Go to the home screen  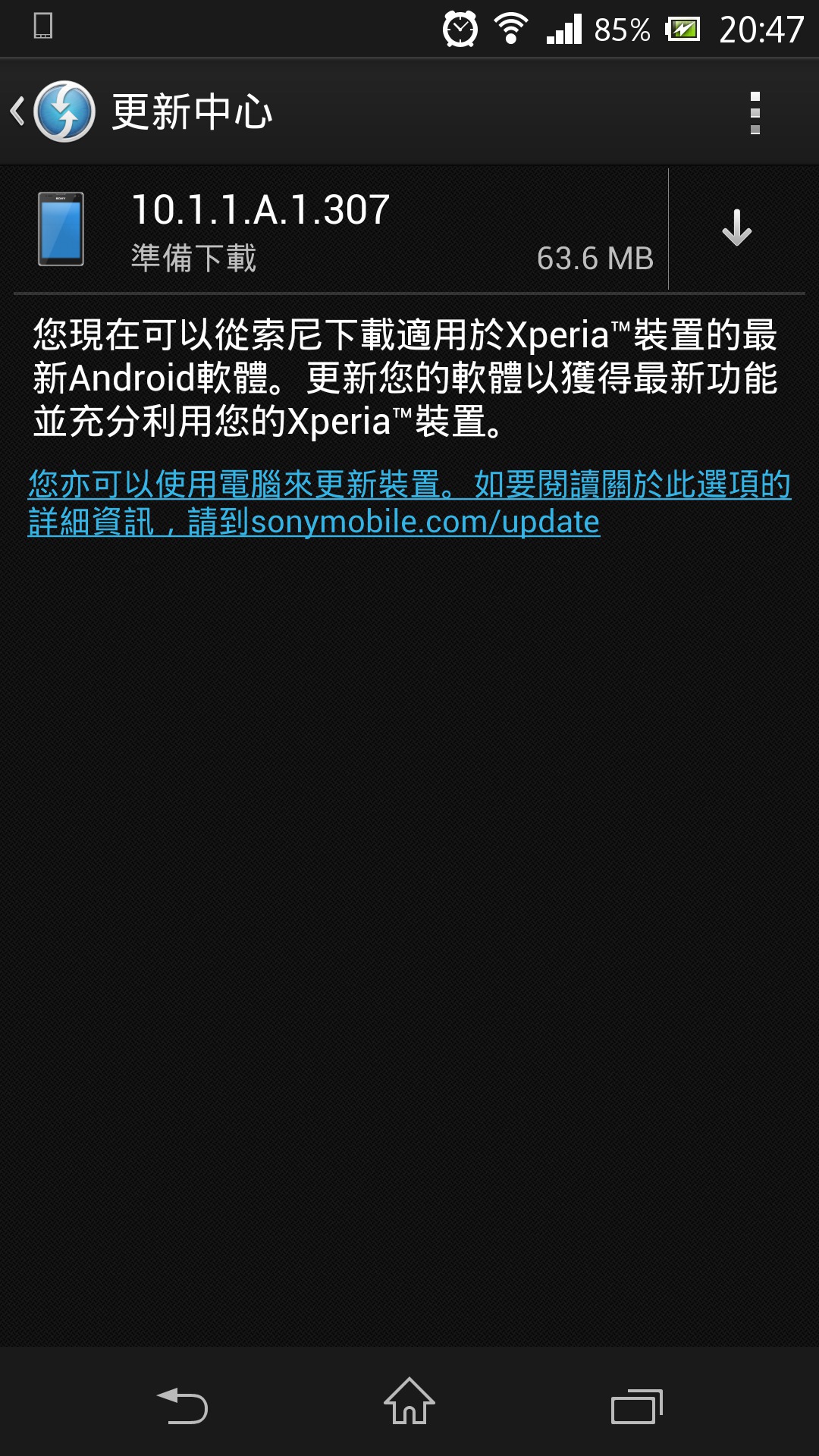coord(409,1403)
